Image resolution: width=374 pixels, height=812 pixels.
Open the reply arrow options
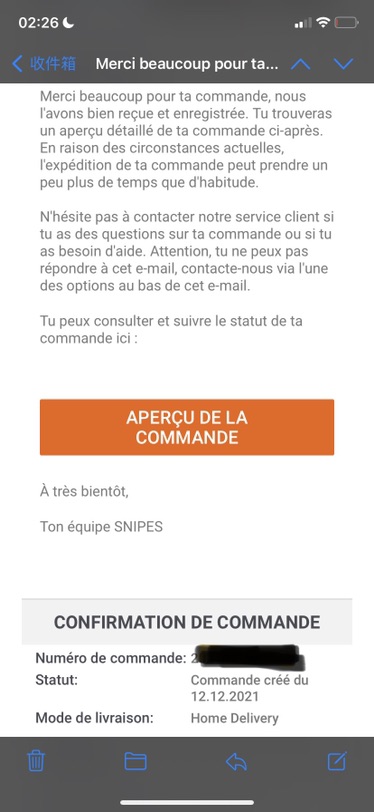[237, 761]
